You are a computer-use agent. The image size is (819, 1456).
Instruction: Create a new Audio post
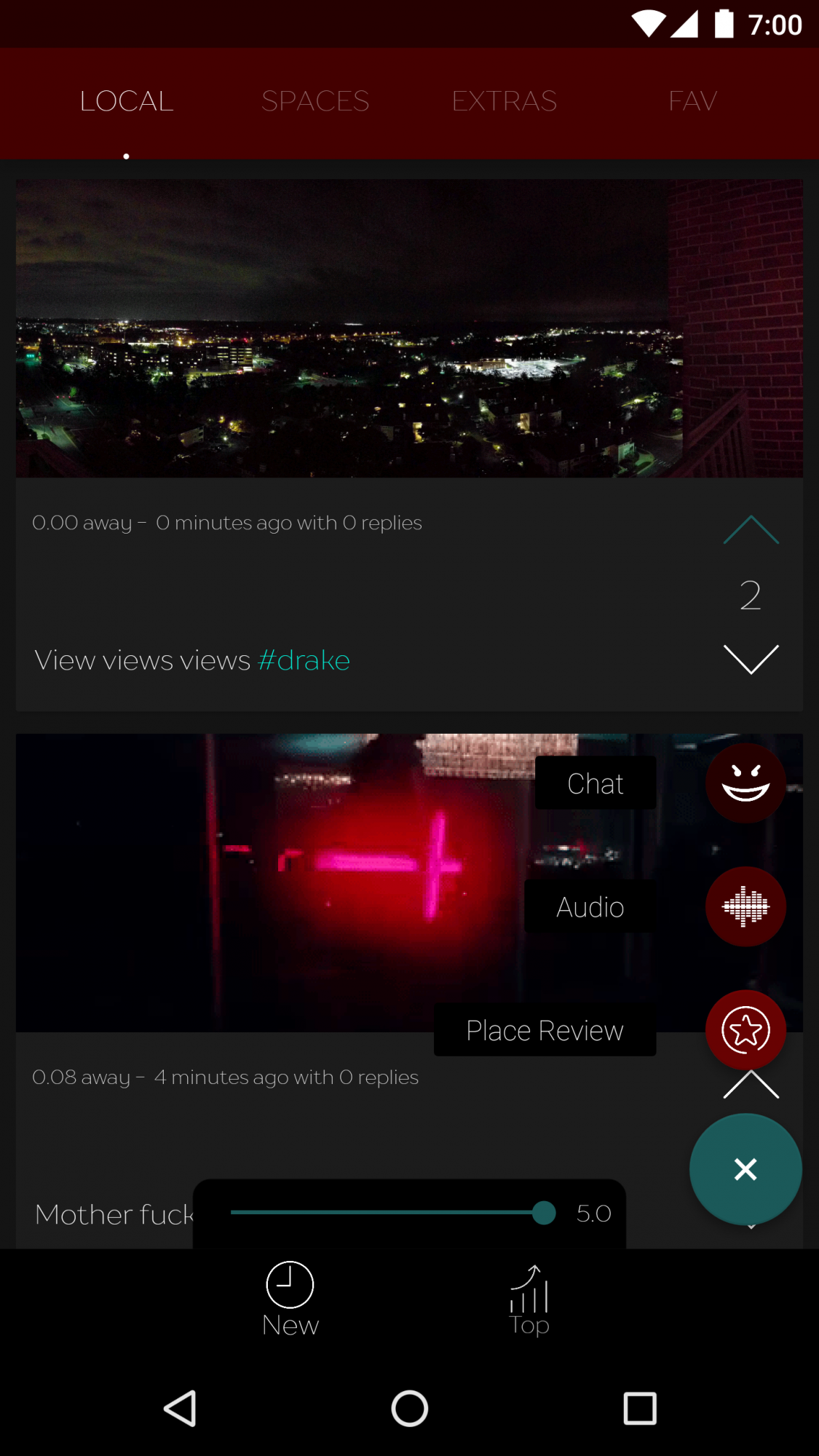point(745,907)
